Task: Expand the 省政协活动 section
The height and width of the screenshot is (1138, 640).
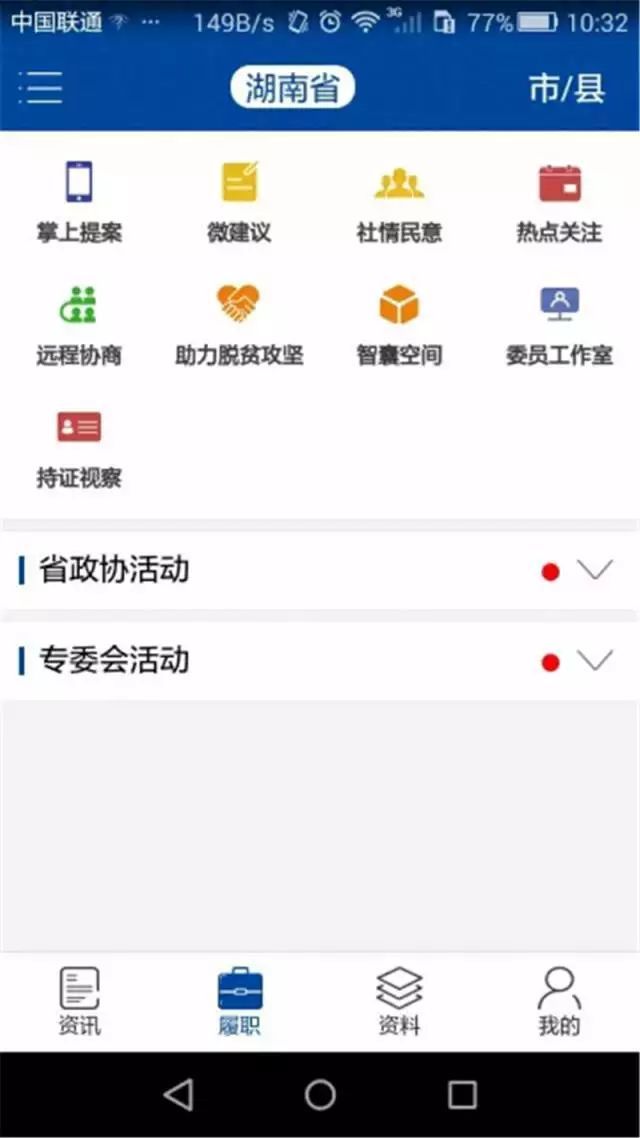Action: coord(595,571)
